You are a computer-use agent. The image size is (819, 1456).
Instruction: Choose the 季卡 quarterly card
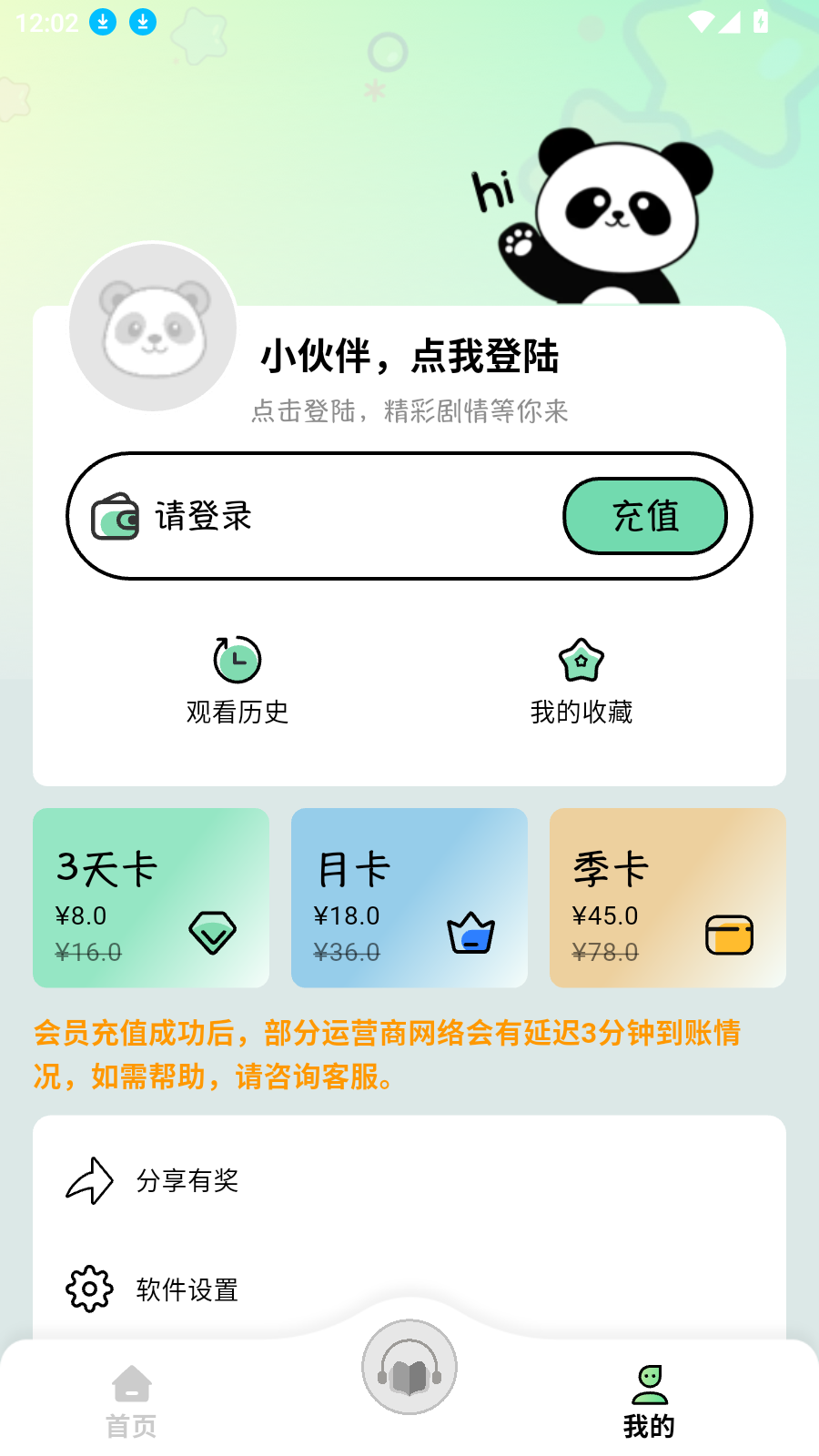click(667, 896)
